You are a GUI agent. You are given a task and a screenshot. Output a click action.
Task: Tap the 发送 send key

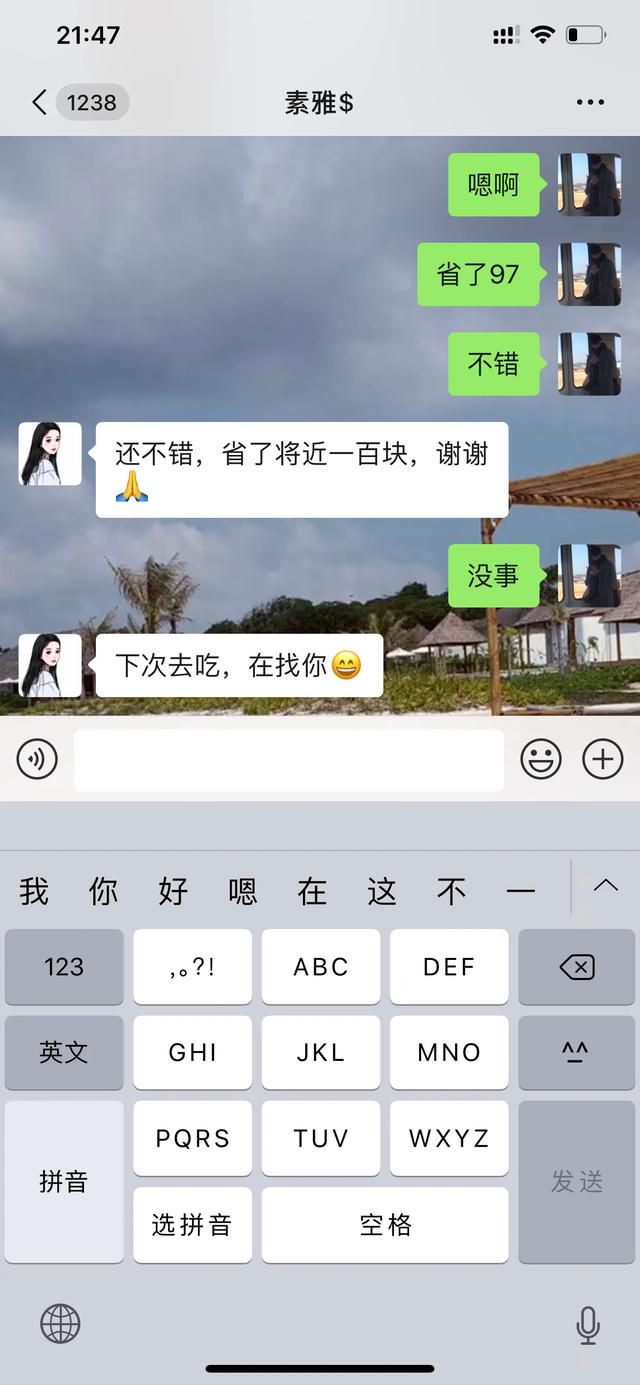coord(577,1182)
